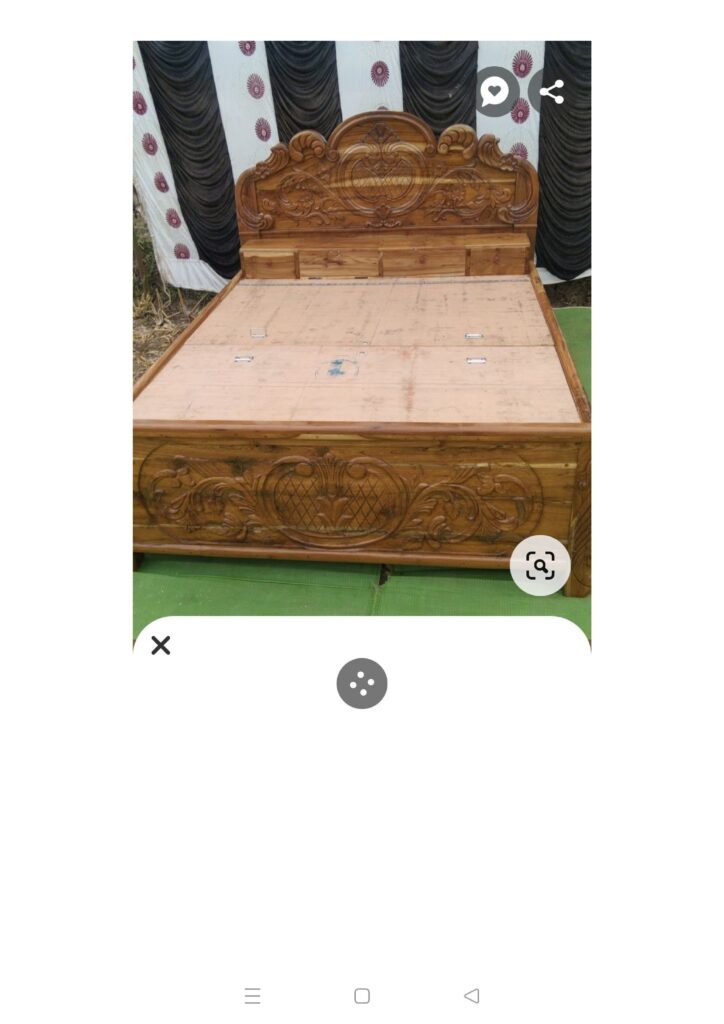724x1024 pixels.
Task: Open the heart comment bubble icon
Action: tap(495, 92)
